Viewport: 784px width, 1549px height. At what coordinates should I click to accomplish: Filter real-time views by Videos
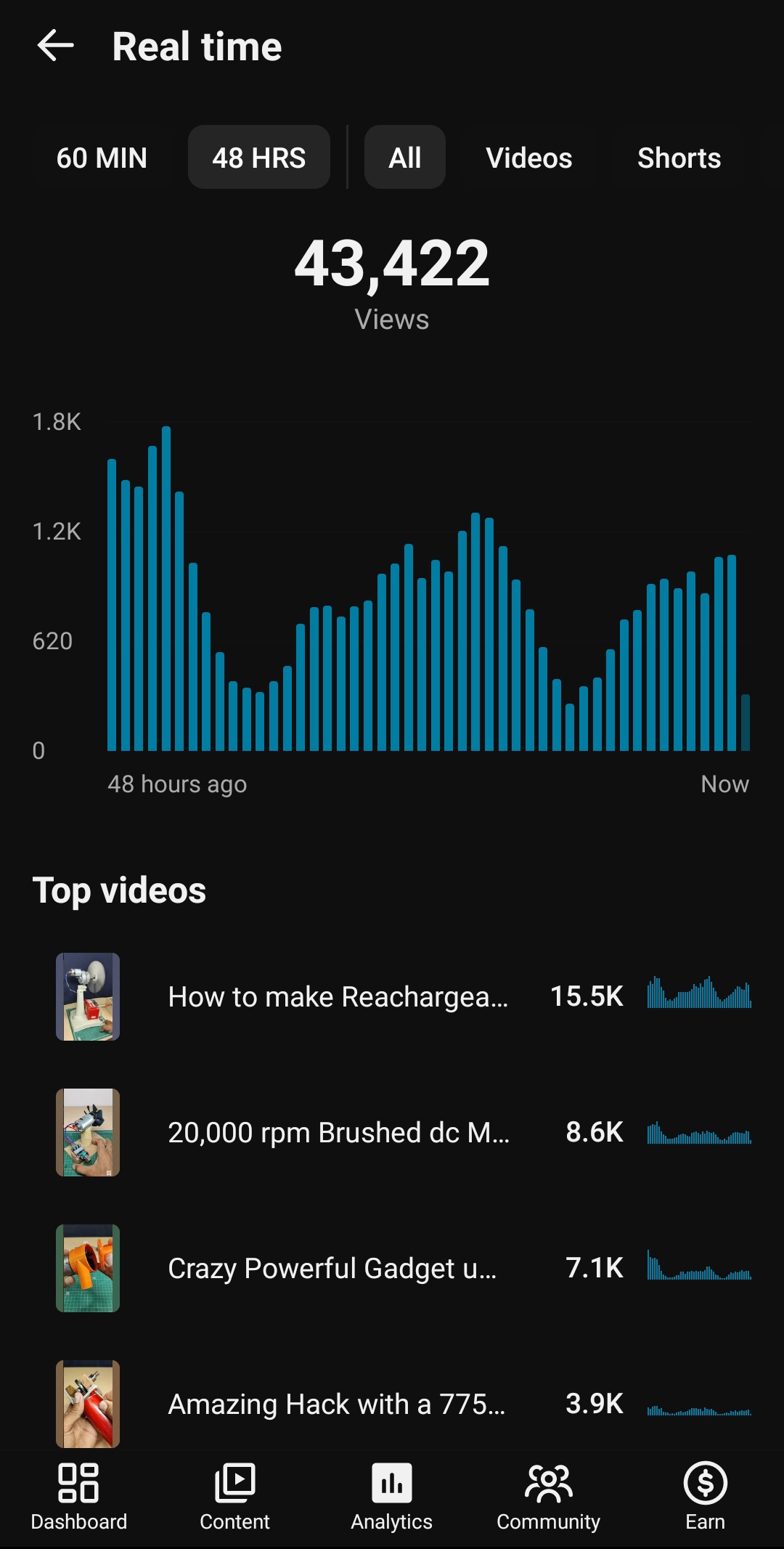[x=529, y=158]
